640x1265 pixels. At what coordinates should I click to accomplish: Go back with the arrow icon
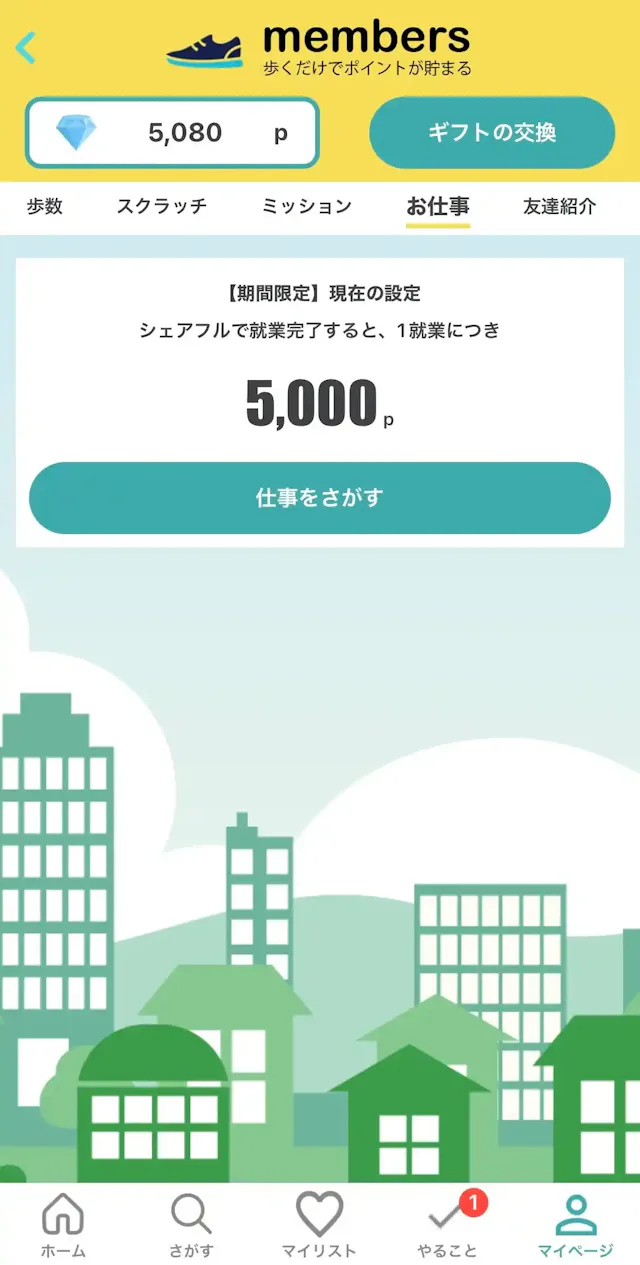coord(27,47)
